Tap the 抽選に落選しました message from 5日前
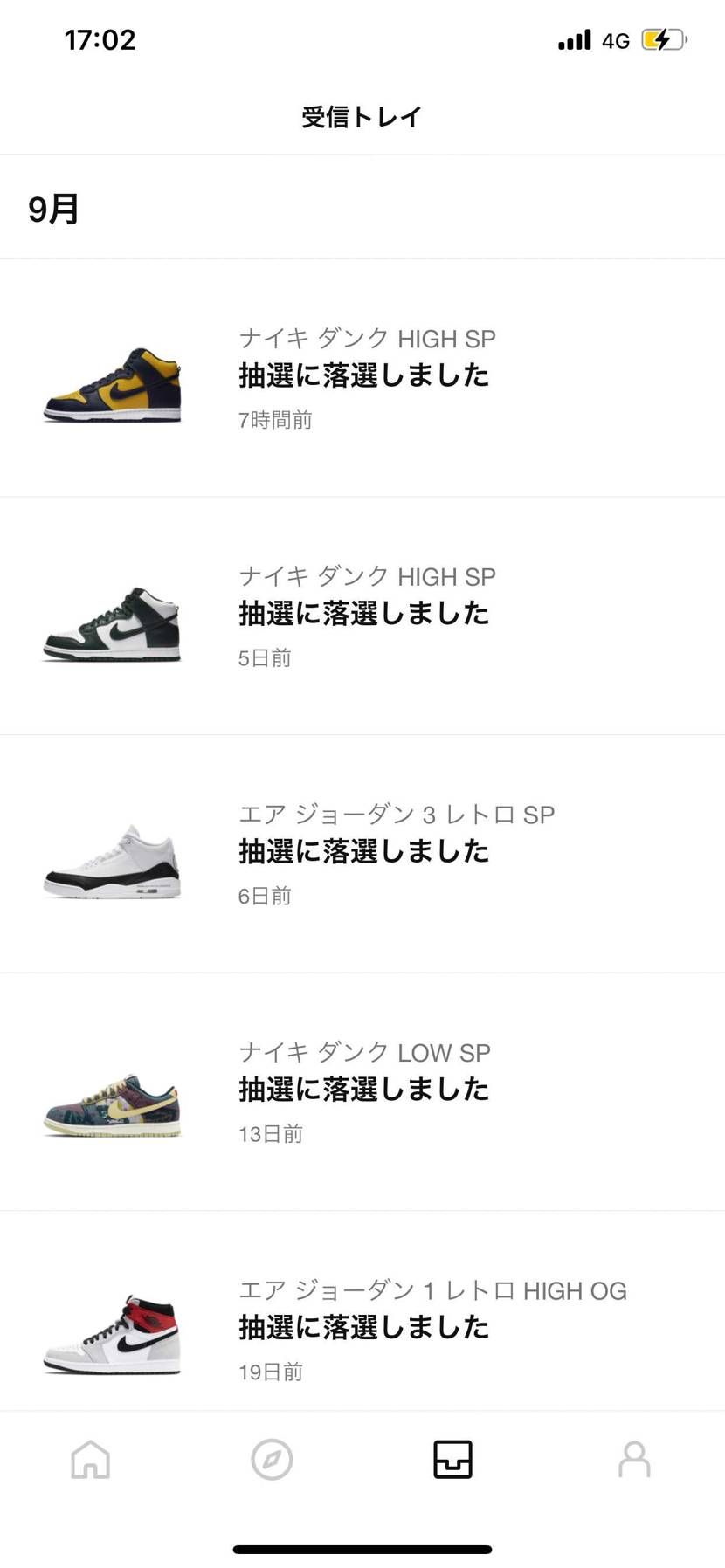 click(x=365, y=614)
